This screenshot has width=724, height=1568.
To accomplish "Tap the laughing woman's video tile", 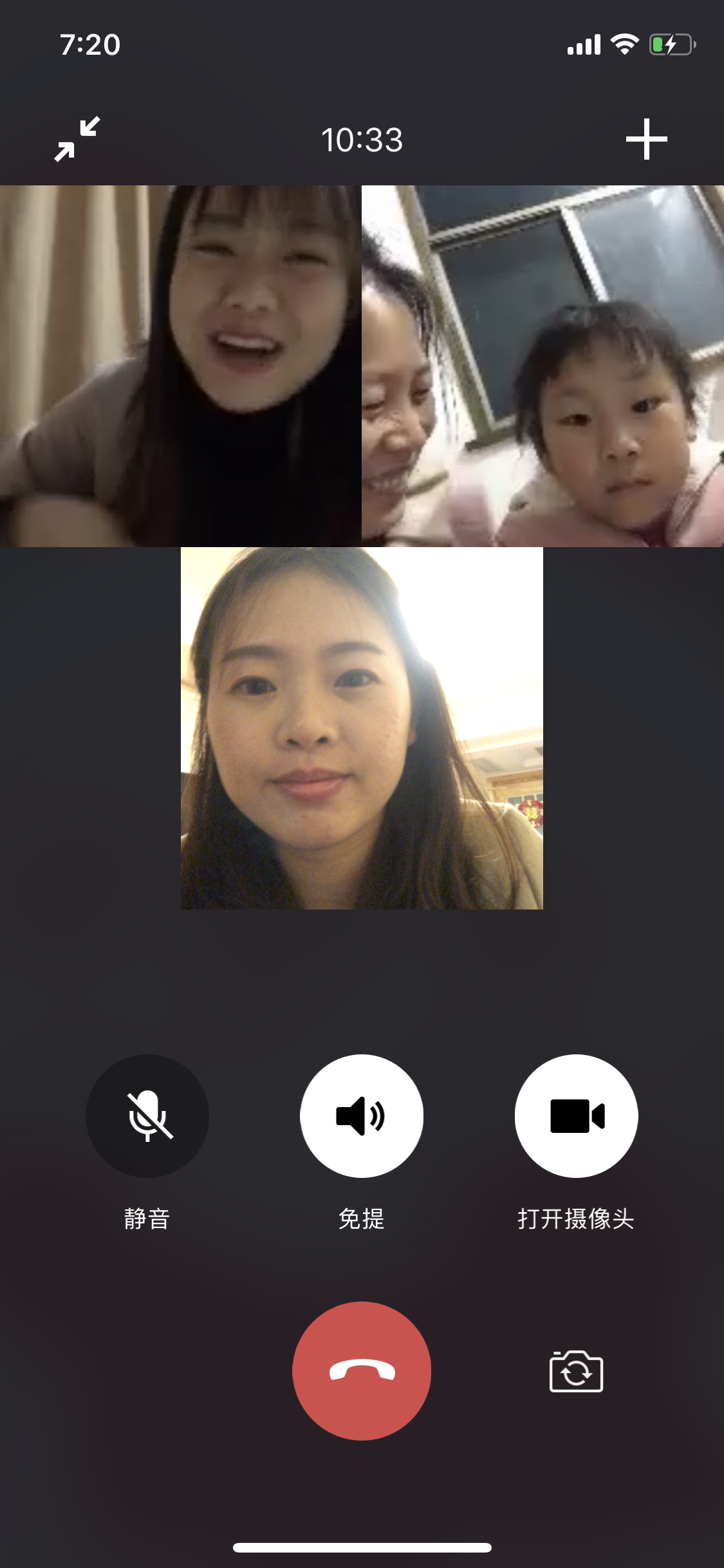I will (x=180, y=366).
